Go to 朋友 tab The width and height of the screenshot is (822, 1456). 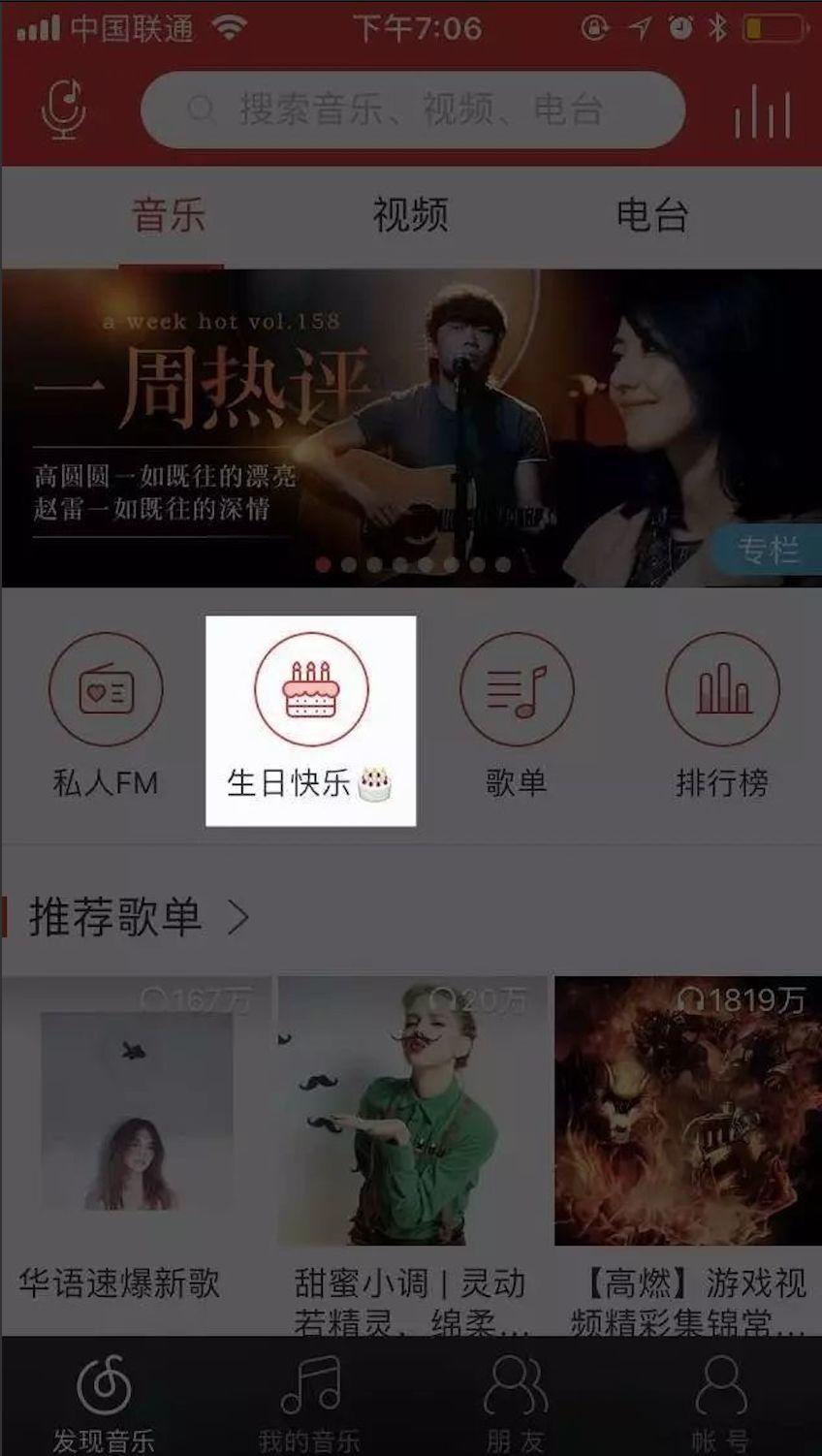tap(516, 1403)
